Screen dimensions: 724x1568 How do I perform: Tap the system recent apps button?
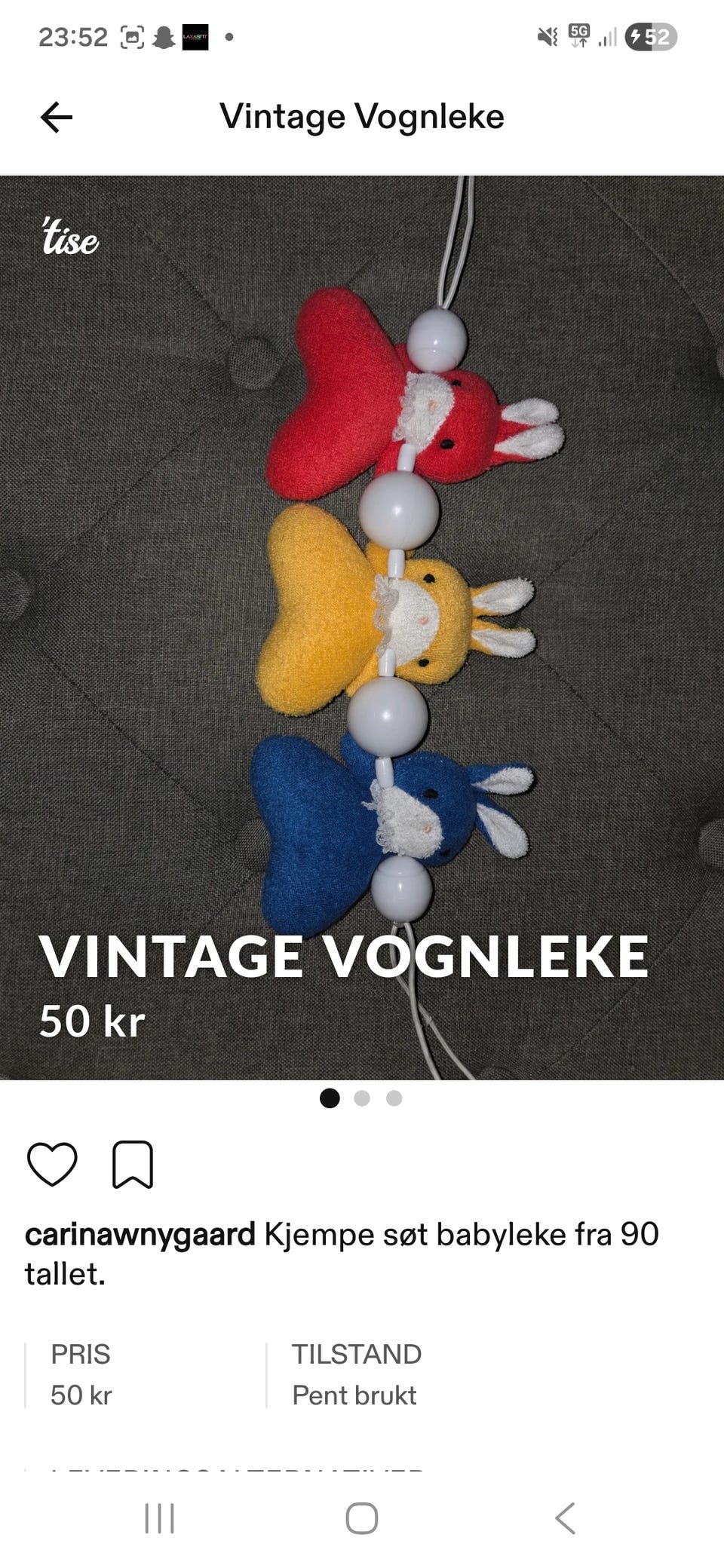159,1517
